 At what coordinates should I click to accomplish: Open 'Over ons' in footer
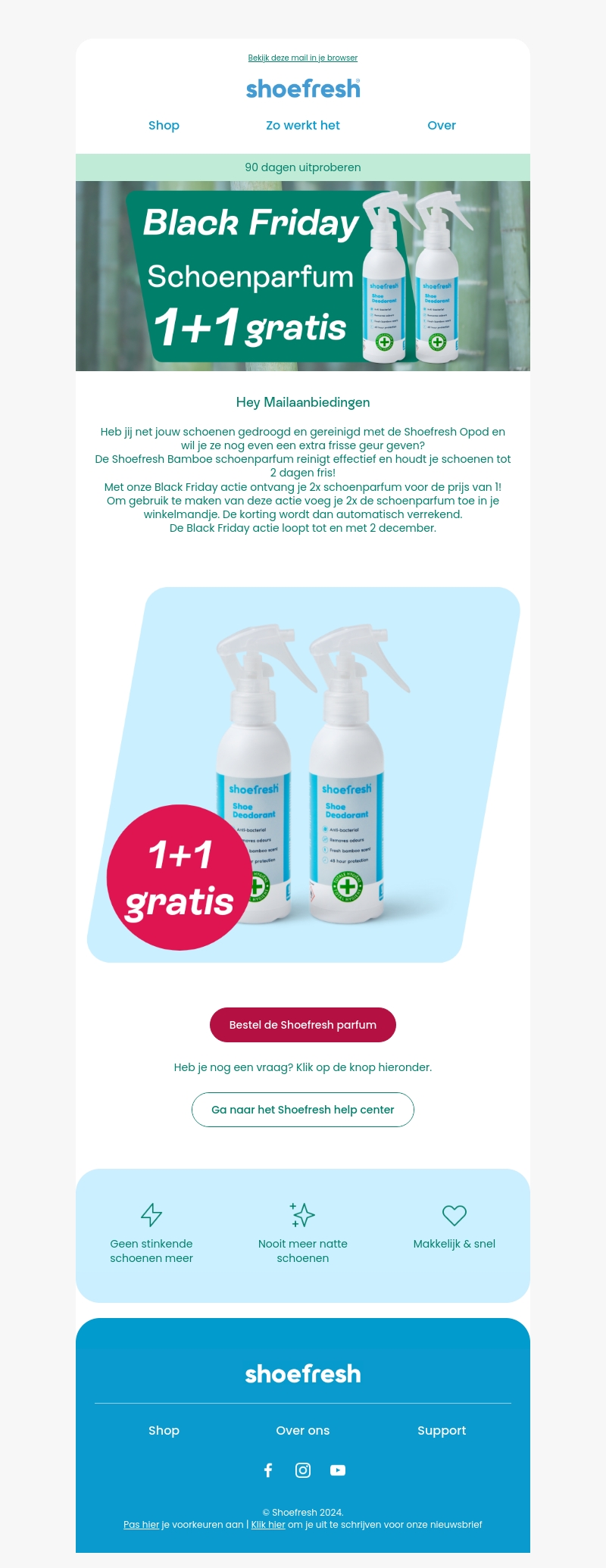point(303,1430)
